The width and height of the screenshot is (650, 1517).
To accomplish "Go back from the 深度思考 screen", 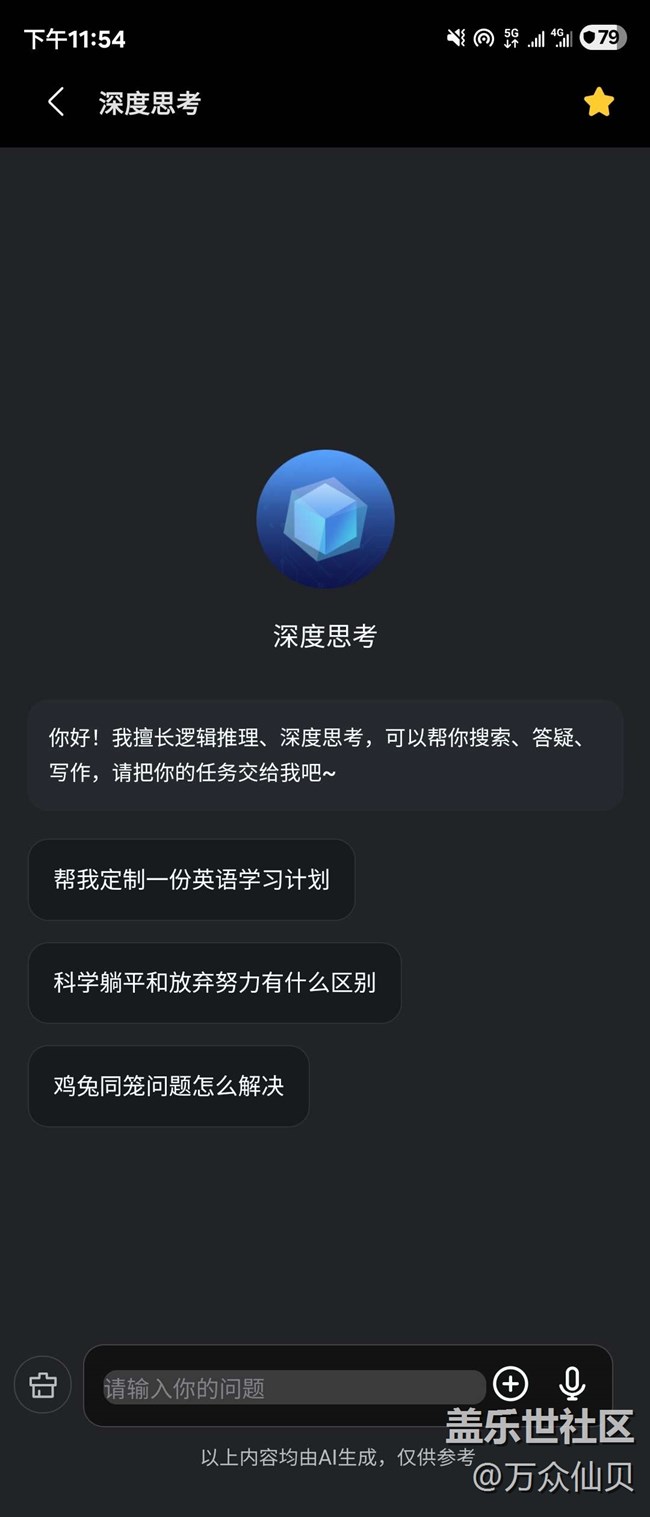I will pos(56,102).
